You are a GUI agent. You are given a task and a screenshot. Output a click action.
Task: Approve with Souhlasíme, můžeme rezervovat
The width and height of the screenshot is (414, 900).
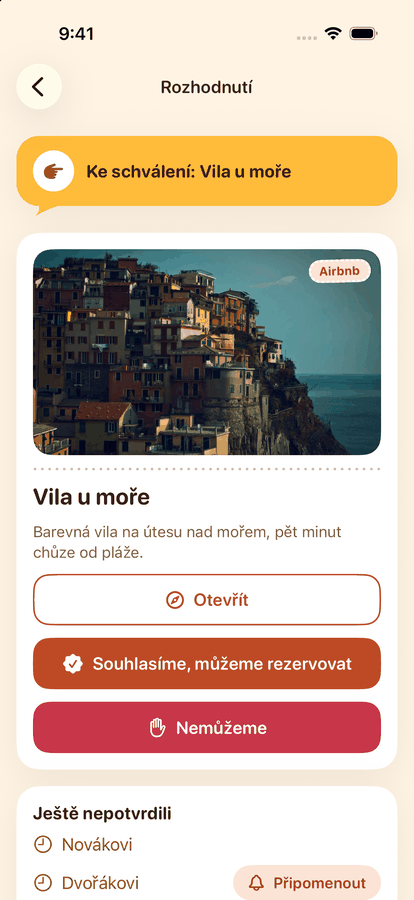pos(207,664)
